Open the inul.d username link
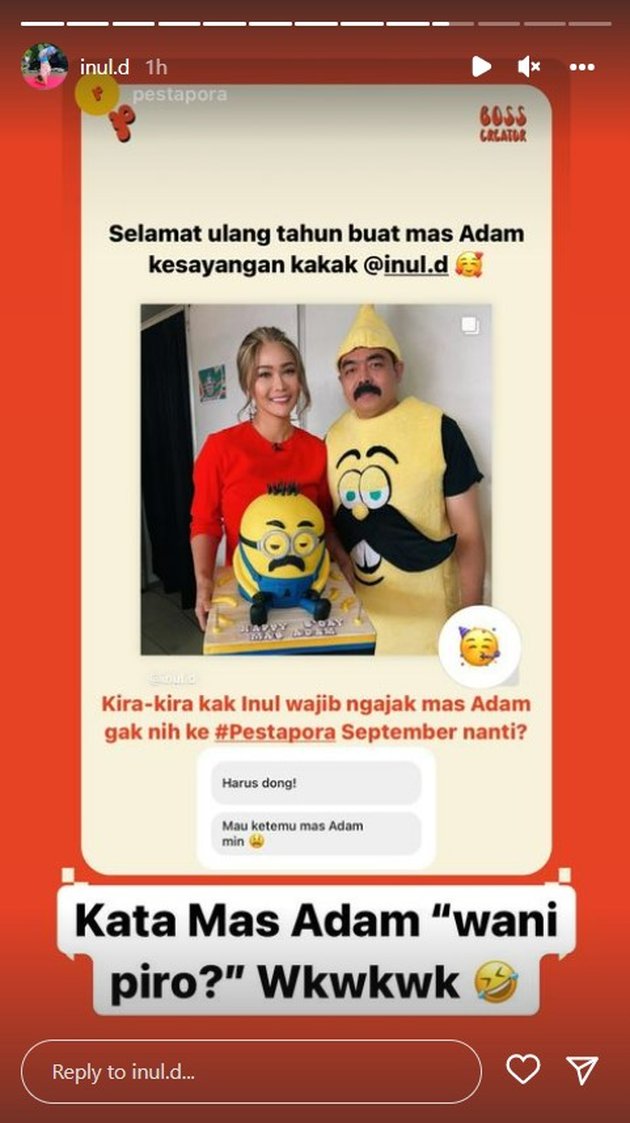This screenshot has width=630, height=1123. (x=107, y=67)
